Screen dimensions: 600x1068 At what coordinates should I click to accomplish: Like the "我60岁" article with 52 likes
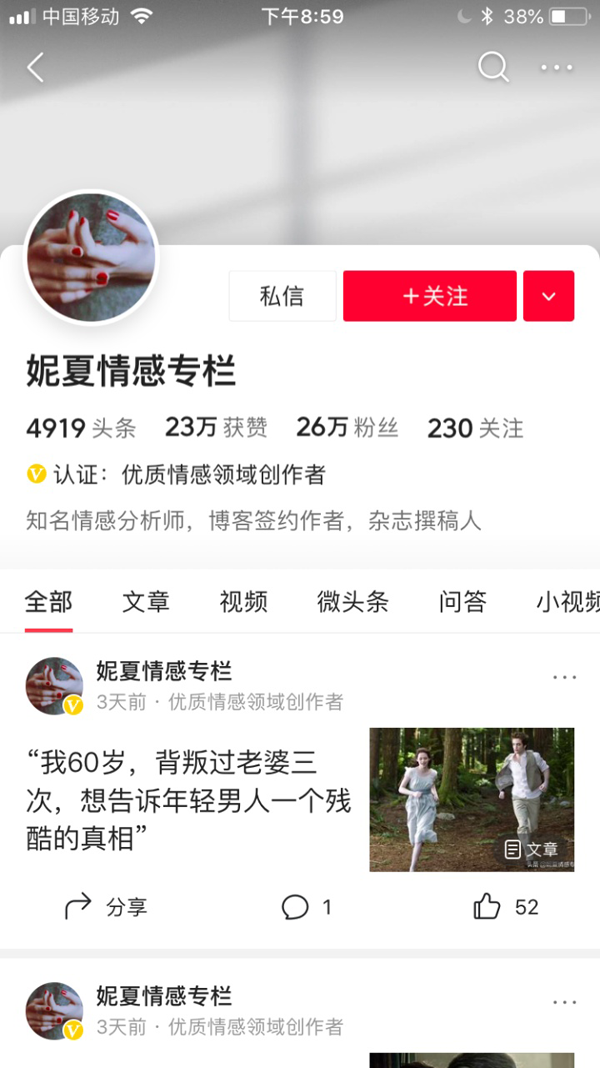click(506, 907)
